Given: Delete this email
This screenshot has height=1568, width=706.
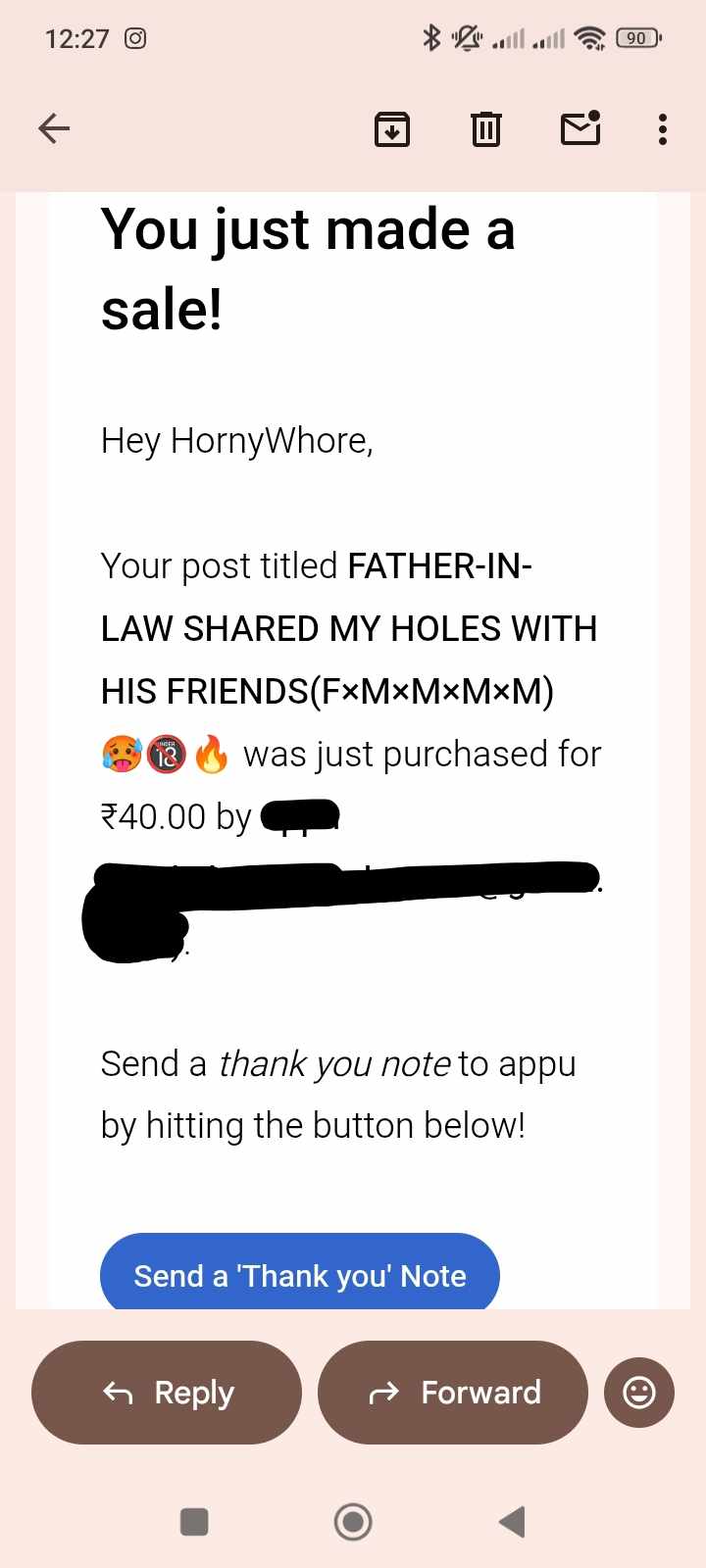Looking at the screenshot, I should coord(485,128).
